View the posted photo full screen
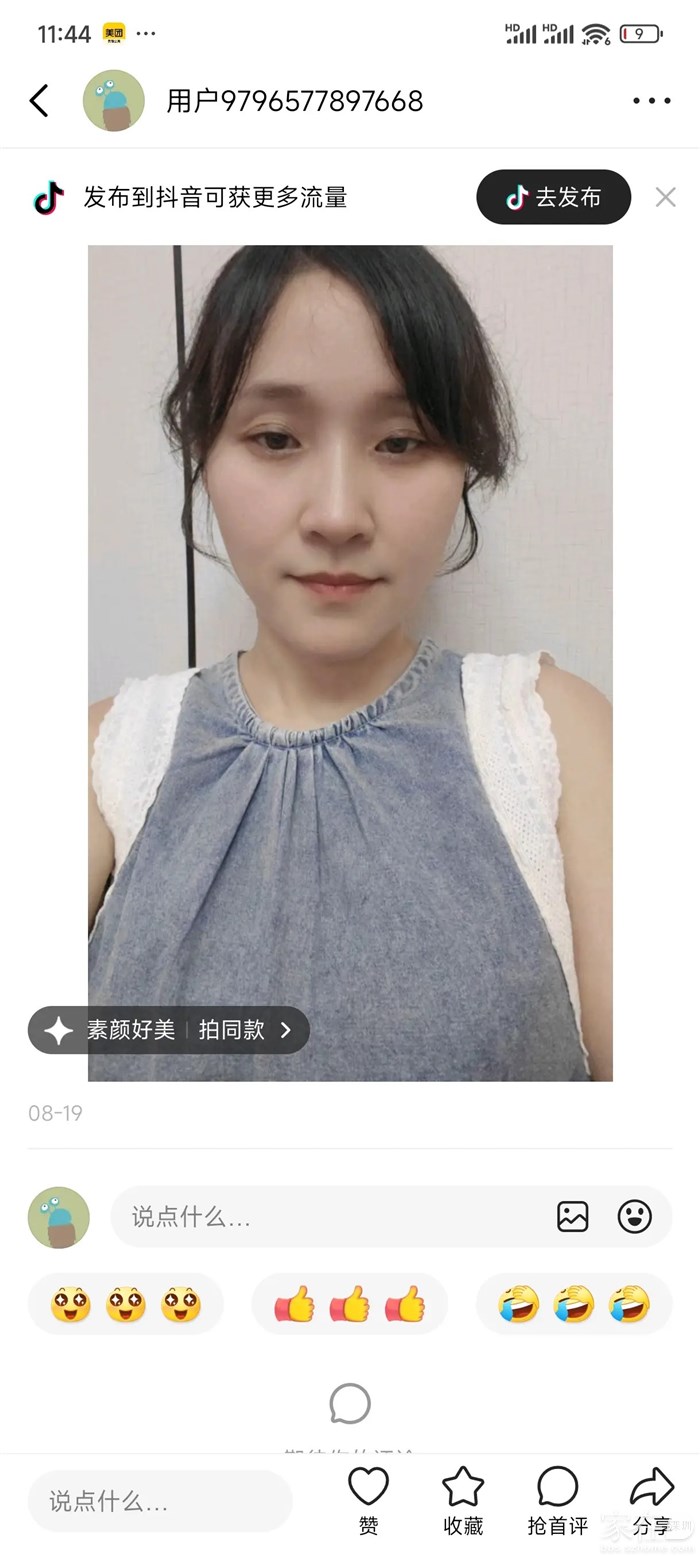 click(x=350, y=600)
